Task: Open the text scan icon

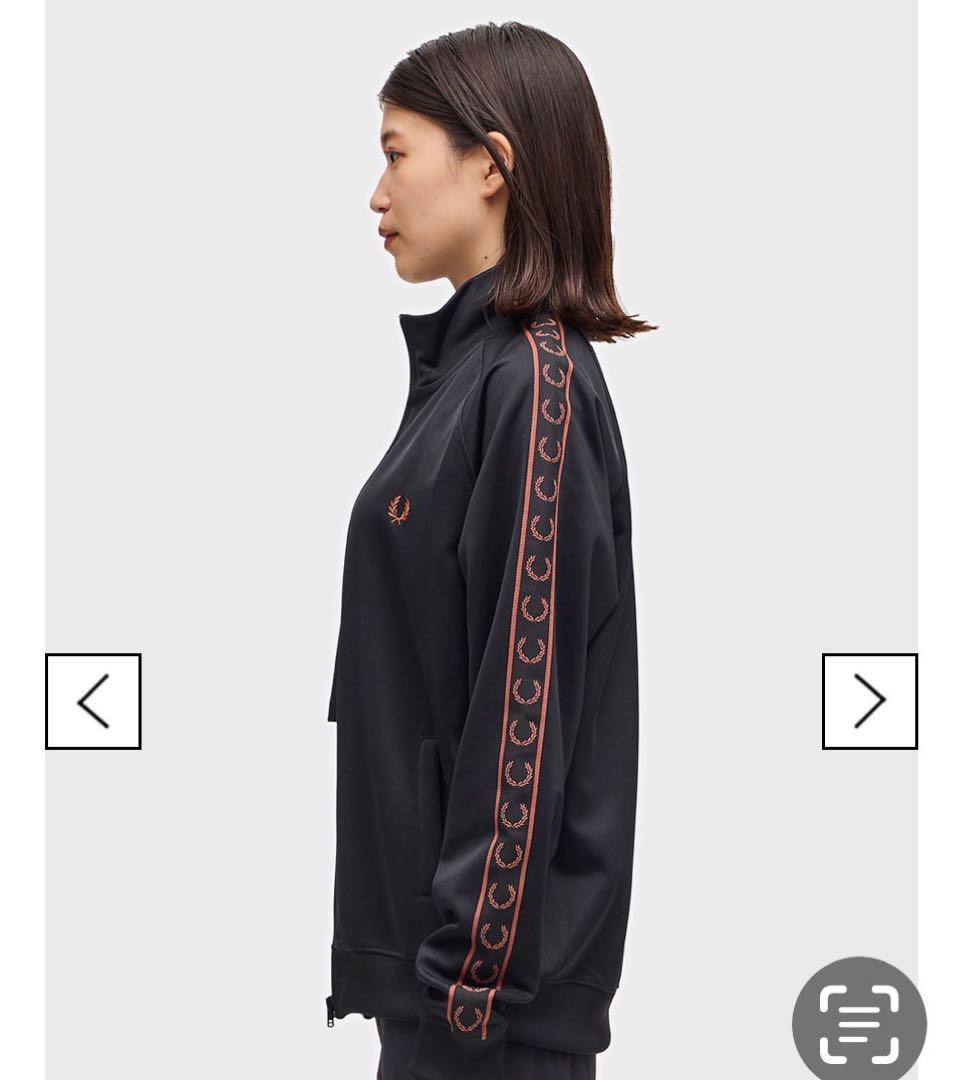Action: (x=859, y=1023)
